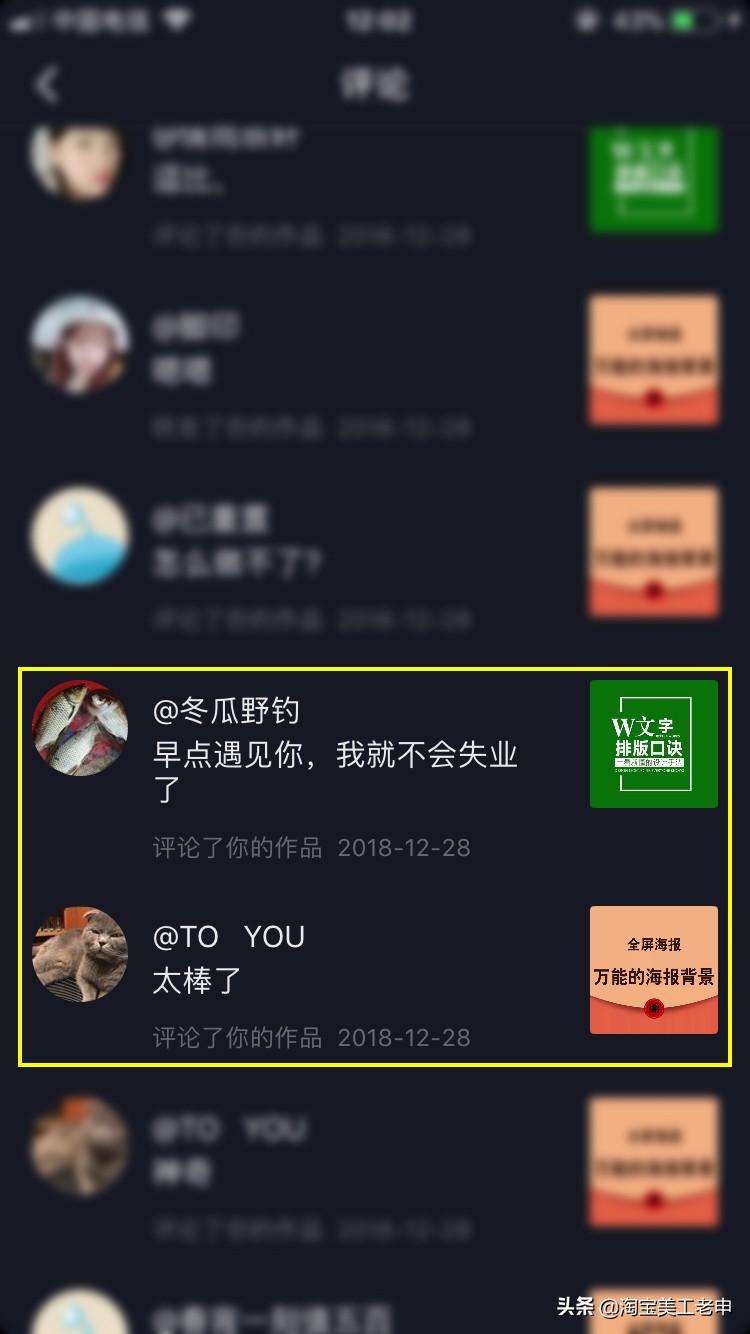This screenshot has height=1334, width=750.
Task: Open @冬瓜野钓's profile avatar
Action: coord(80,729)
